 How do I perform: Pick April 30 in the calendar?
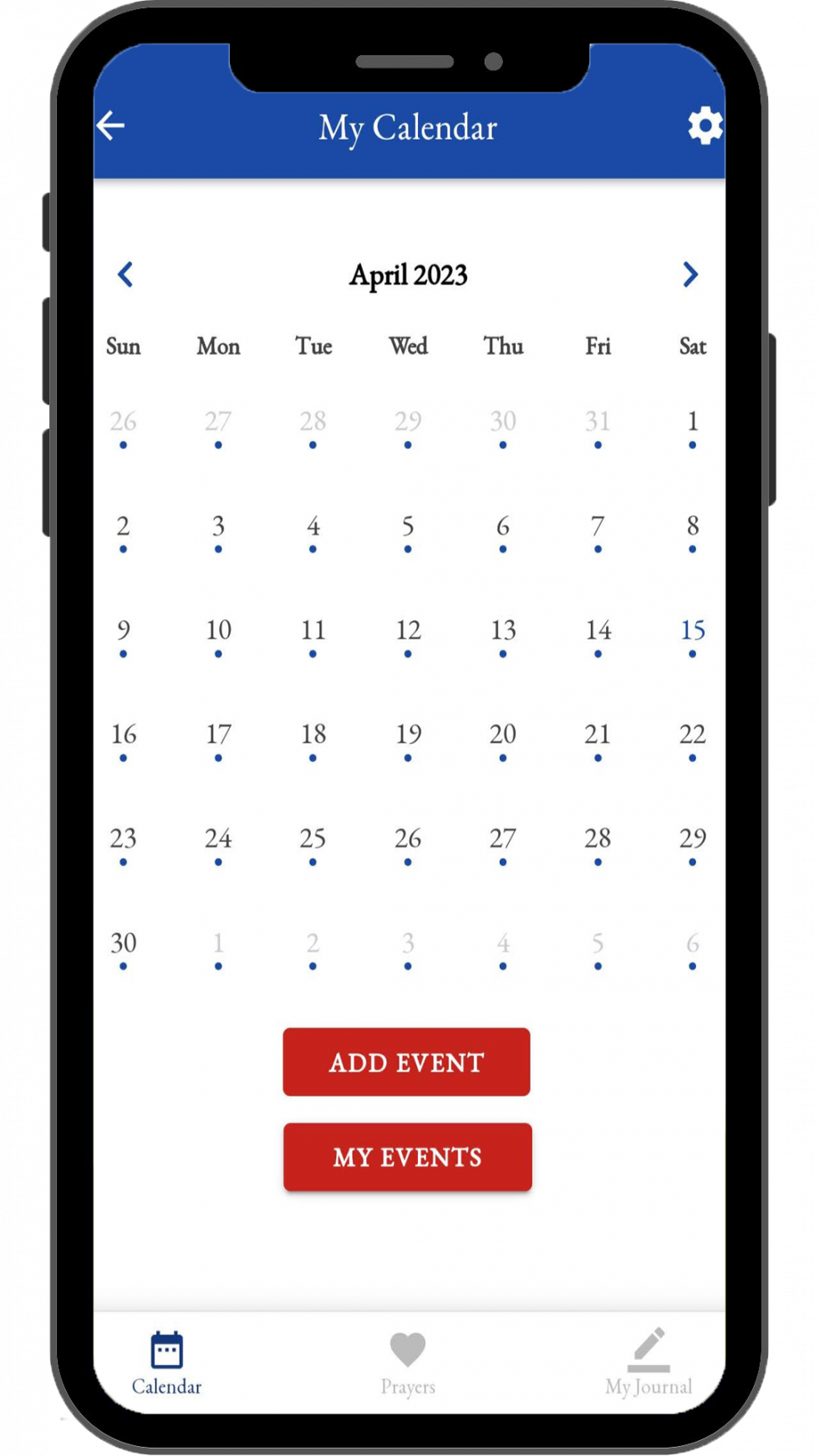pyautogui.click(x=124, y=944)
